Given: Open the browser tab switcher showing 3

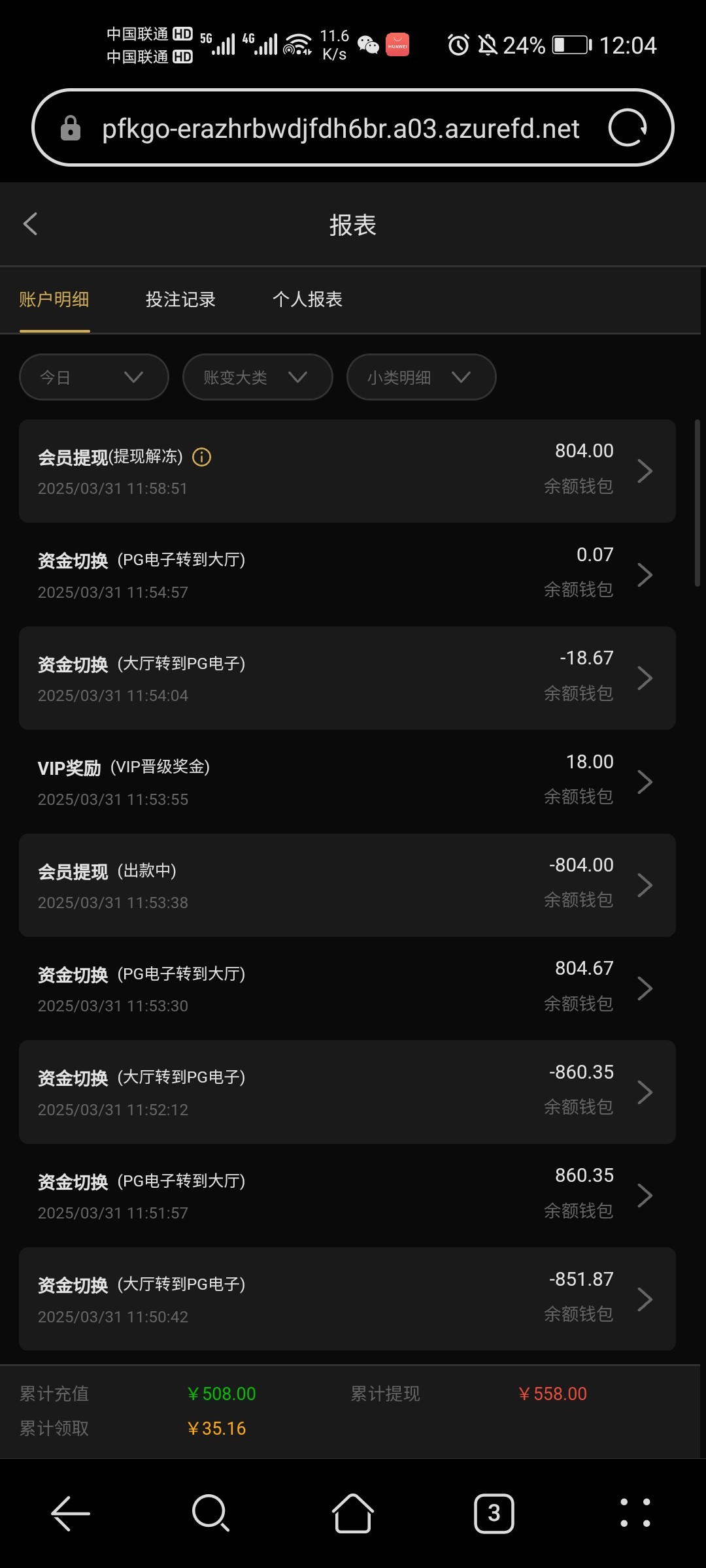Looking at the screenshot, I should click(x=494, y=1513).
